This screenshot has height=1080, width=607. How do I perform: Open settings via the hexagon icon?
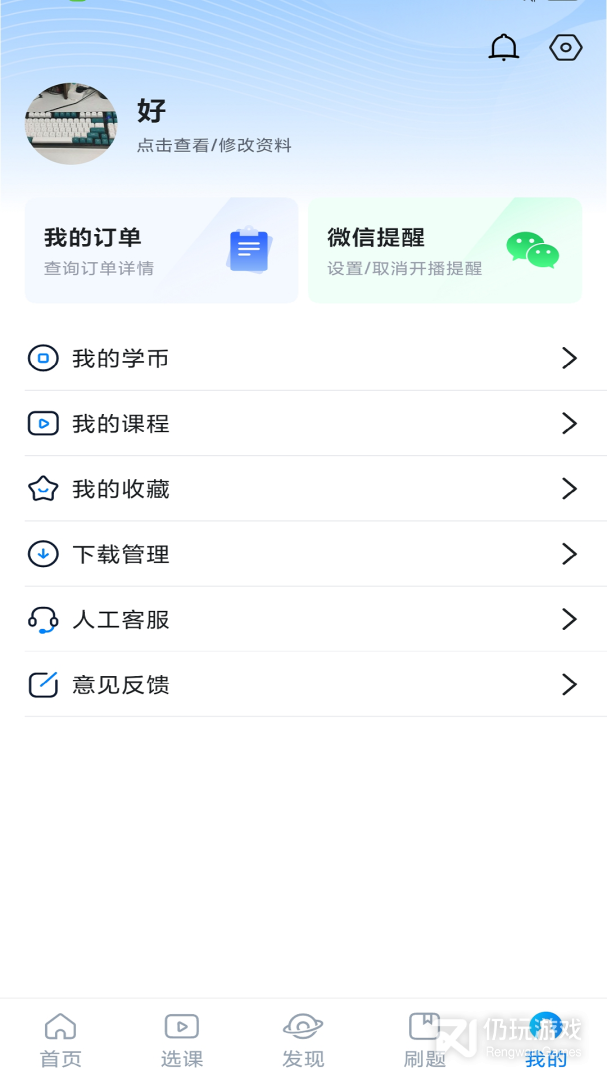coord(566,48)
